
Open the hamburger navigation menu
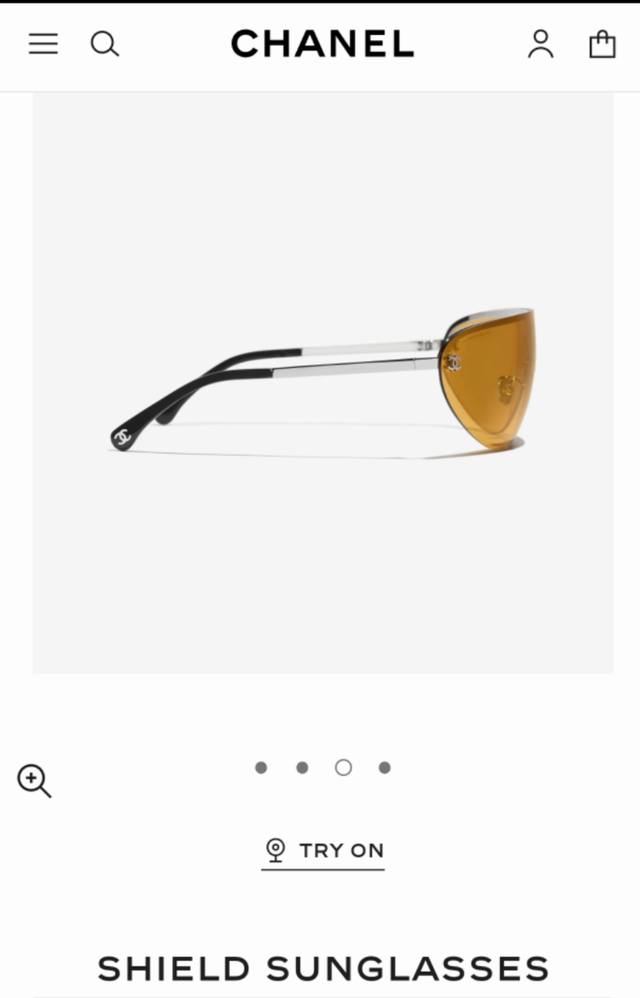pos(43,44)
